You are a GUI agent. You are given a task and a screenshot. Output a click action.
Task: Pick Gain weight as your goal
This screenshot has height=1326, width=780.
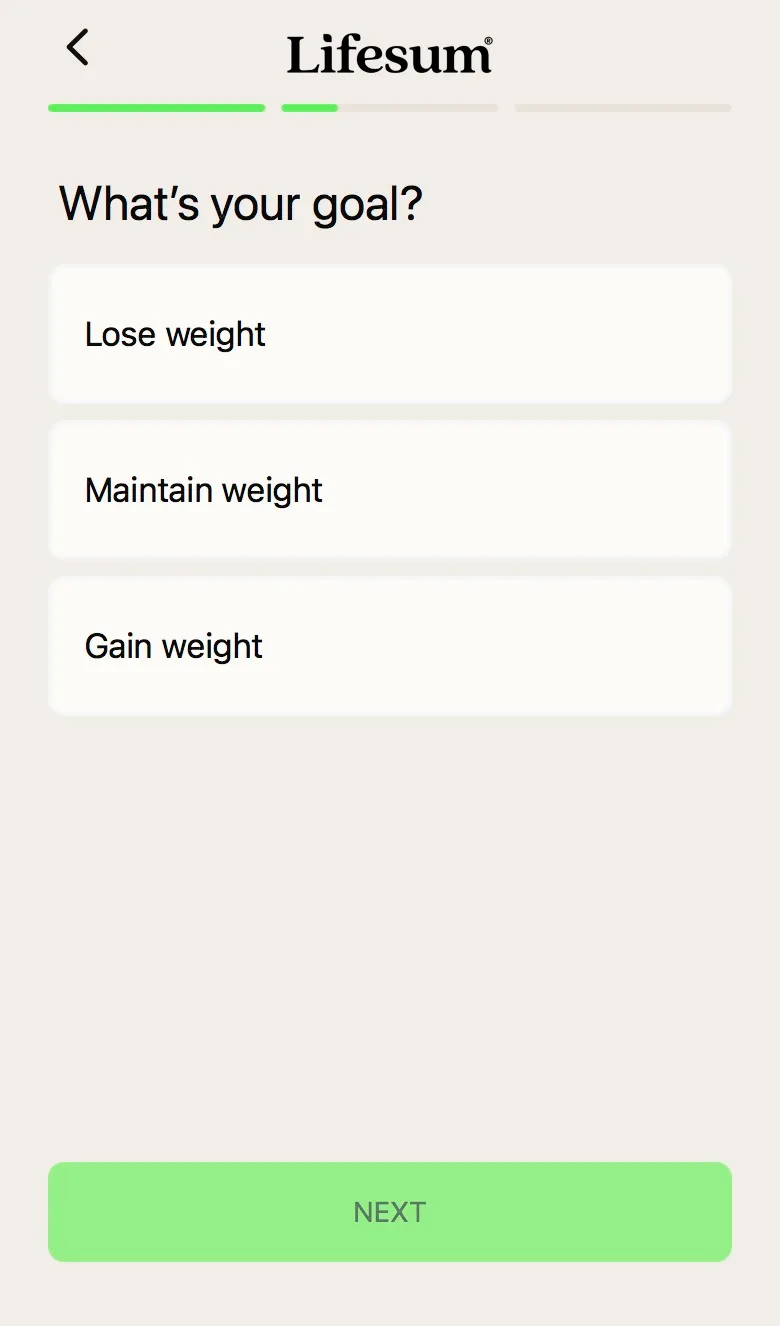pos(390,646)
